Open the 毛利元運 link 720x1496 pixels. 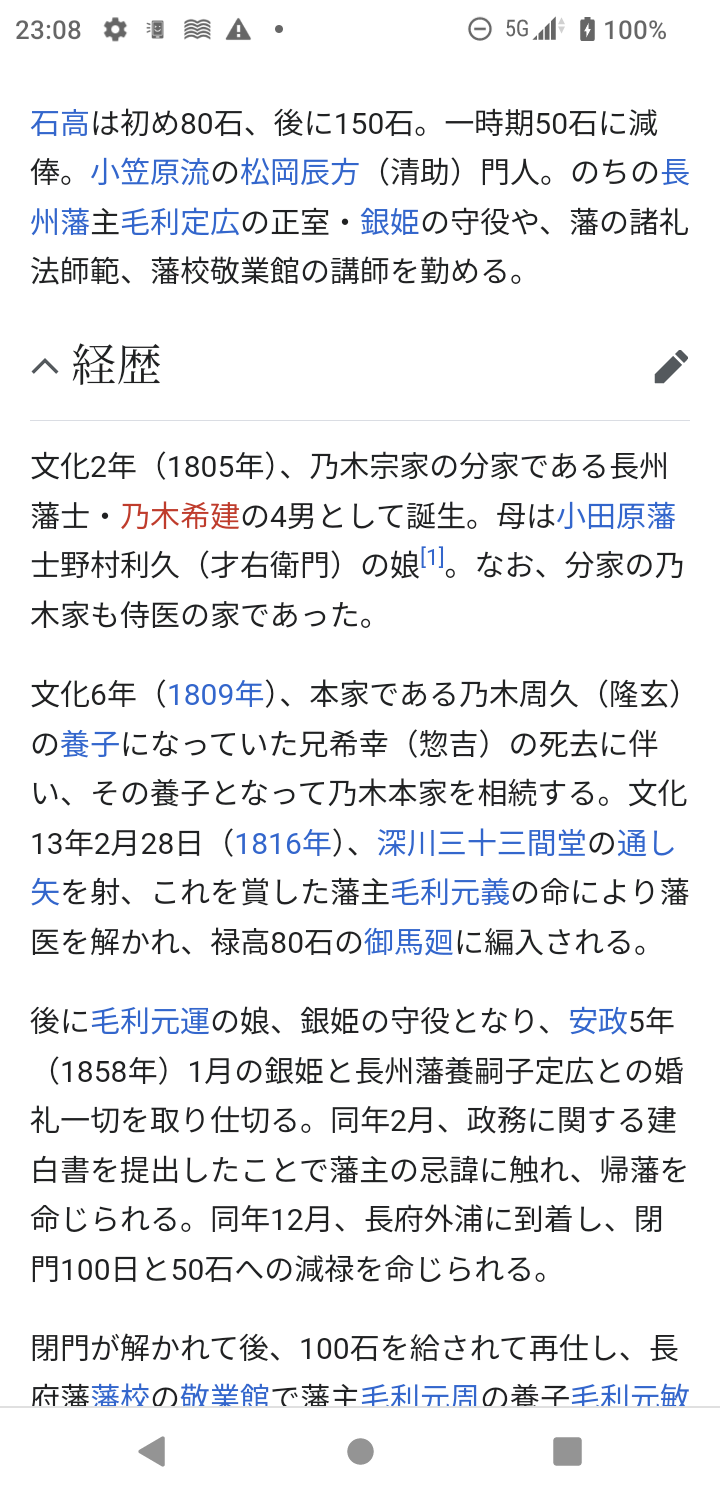[150, 1021]
